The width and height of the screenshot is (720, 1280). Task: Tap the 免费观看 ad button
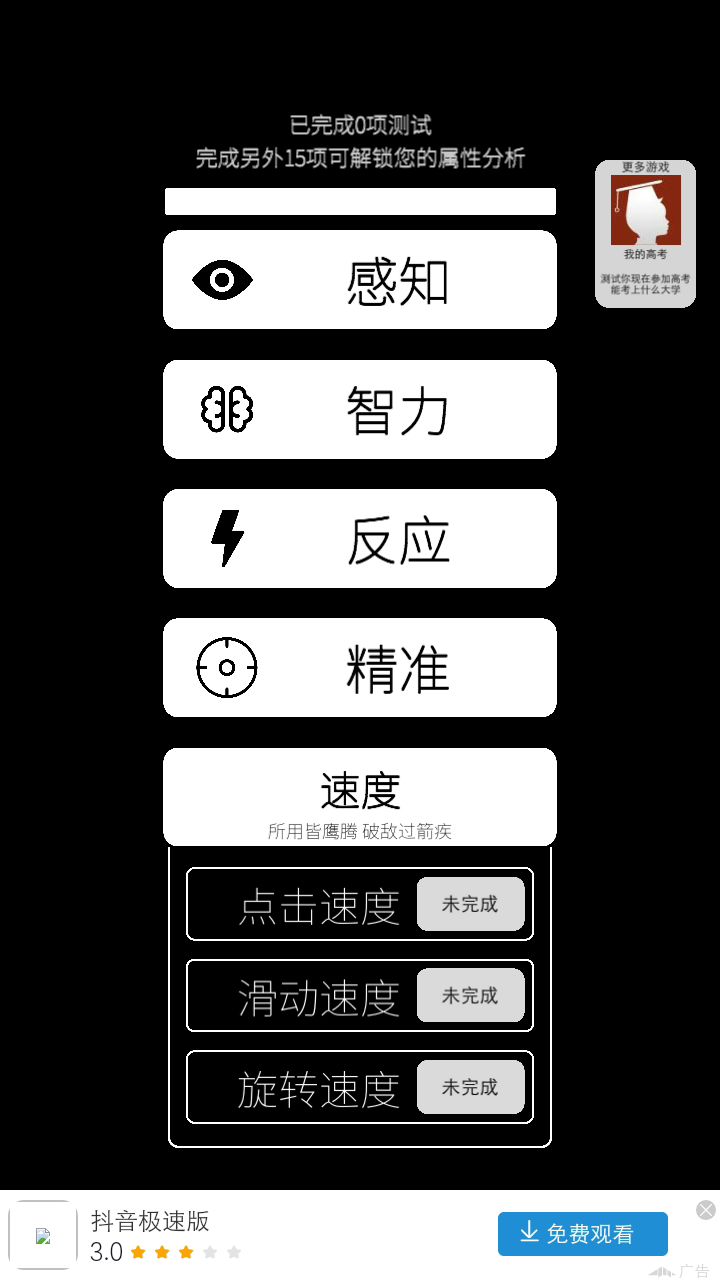tap(582, 1234)
